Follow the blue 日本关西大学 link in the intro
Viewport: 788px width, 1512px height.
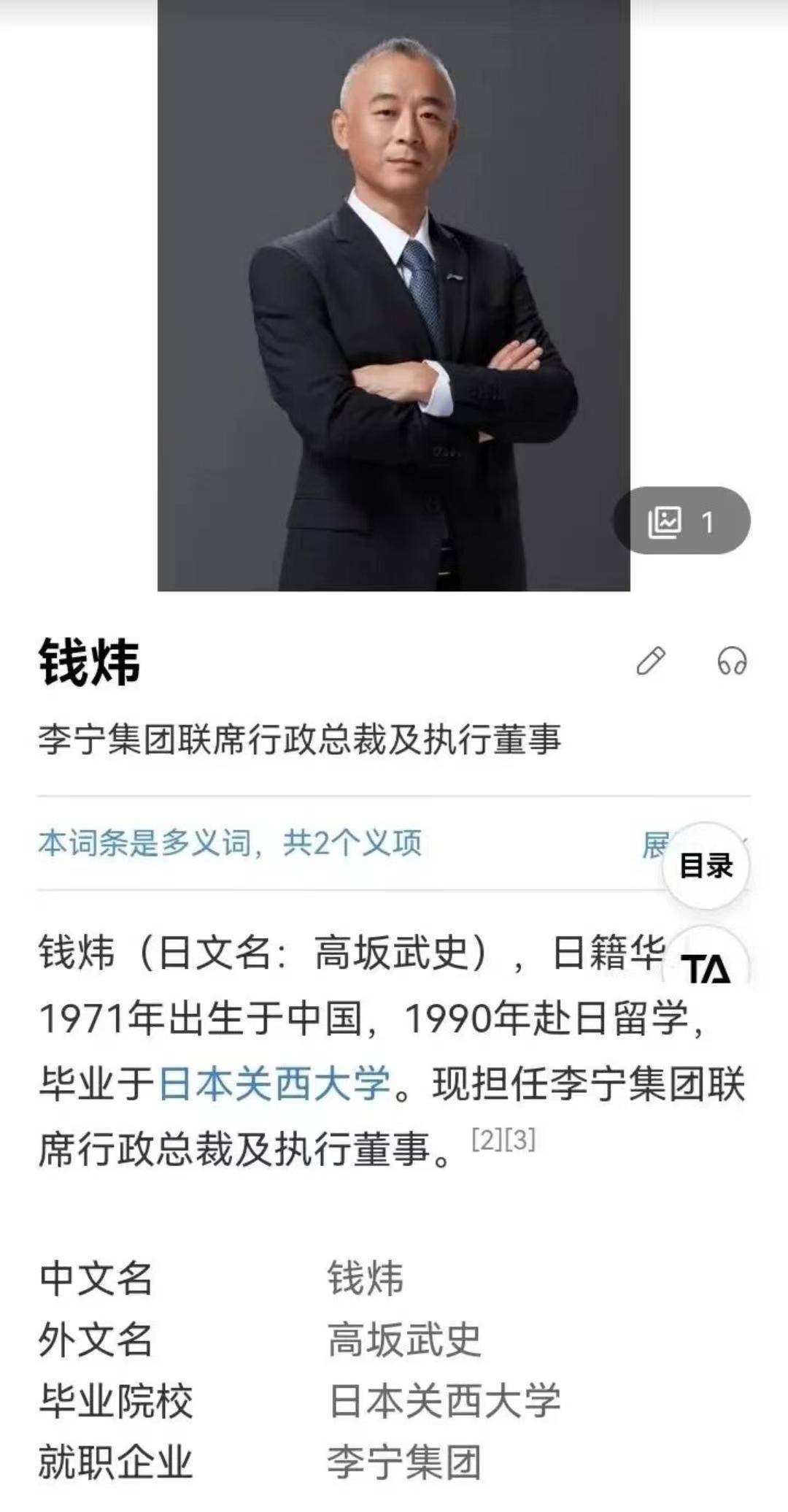pos(275,1083)
